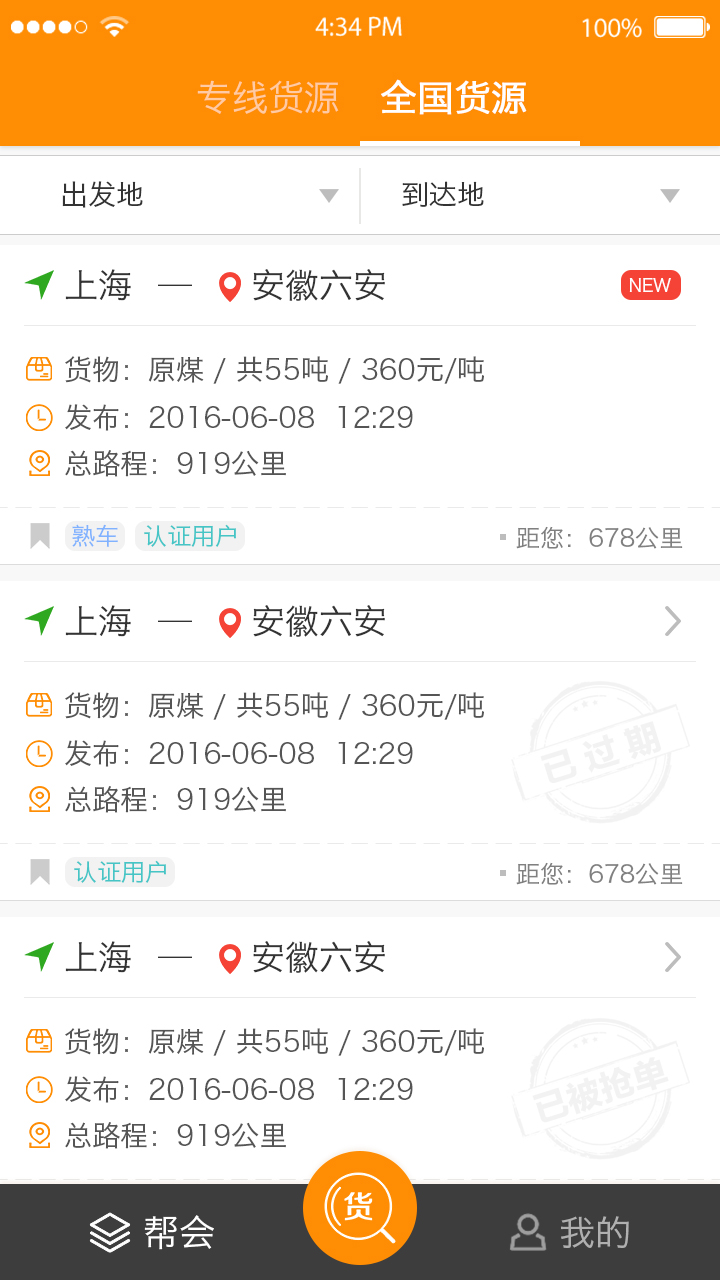Go to the 帮会 tab
The width and height of the screenshot is (720, 1280).
coord(152,1232)
